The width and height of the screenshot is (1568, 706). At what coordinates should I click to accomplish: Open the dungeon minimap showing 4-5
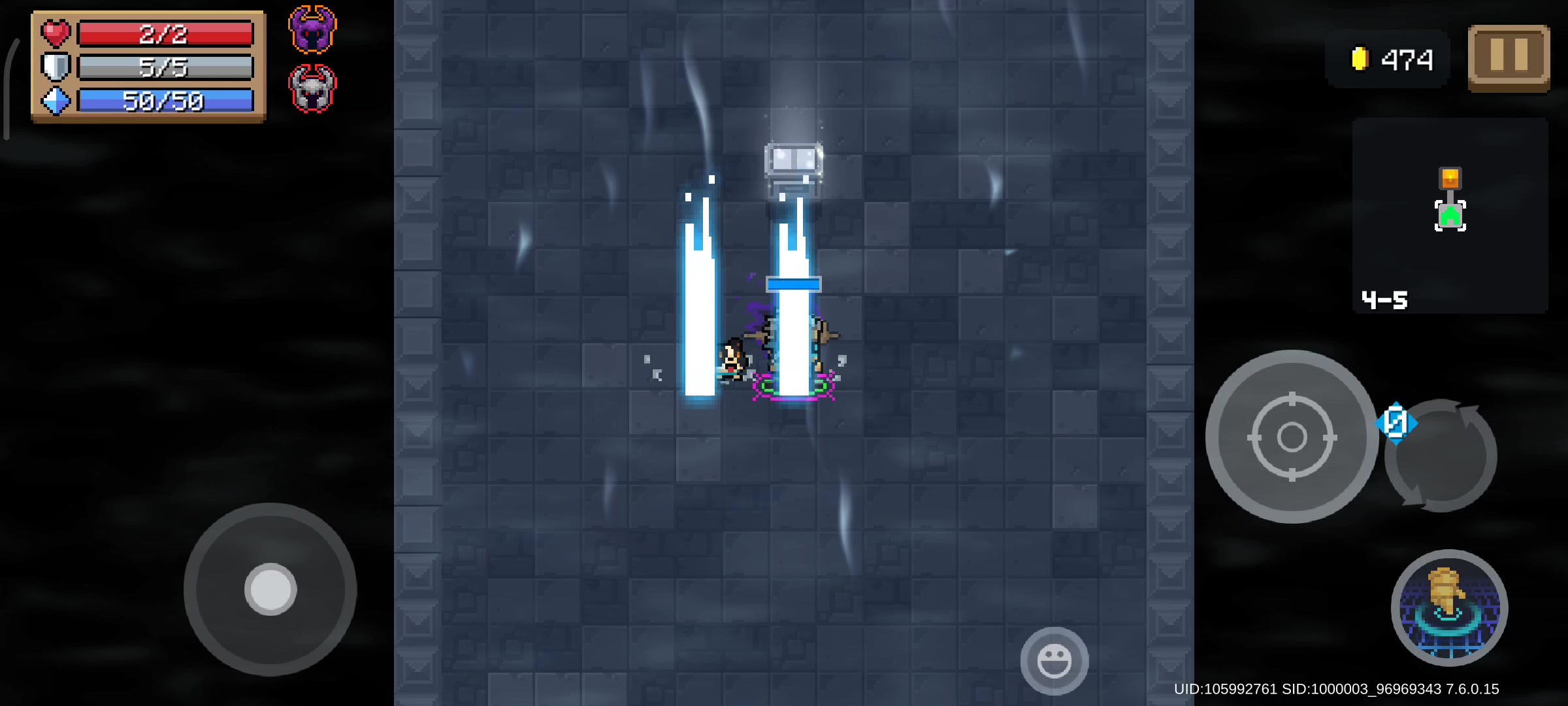tap(1450, 216)
